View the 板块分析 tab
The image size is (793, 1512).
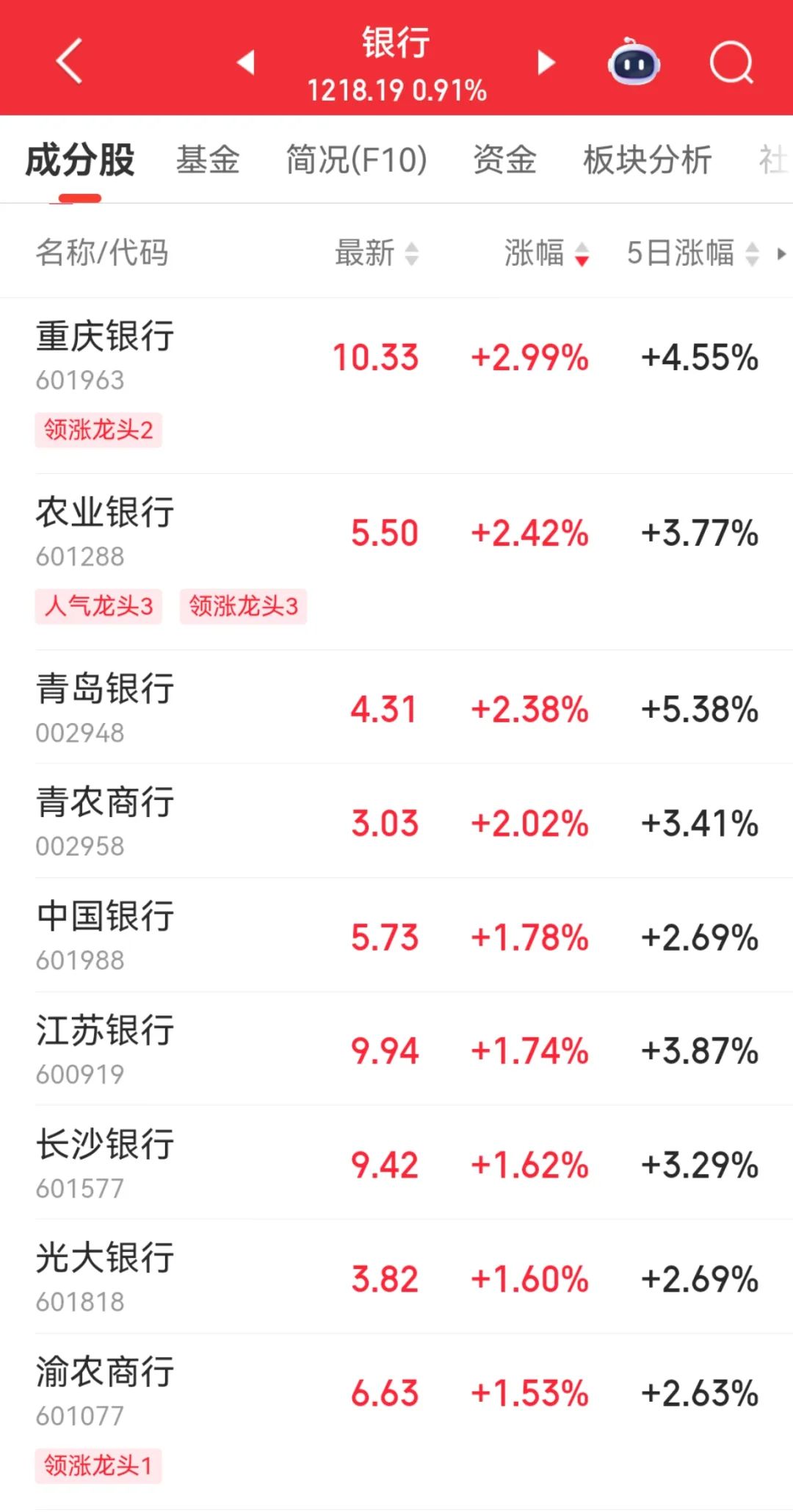pyautogui.click(x=647, y=159)
